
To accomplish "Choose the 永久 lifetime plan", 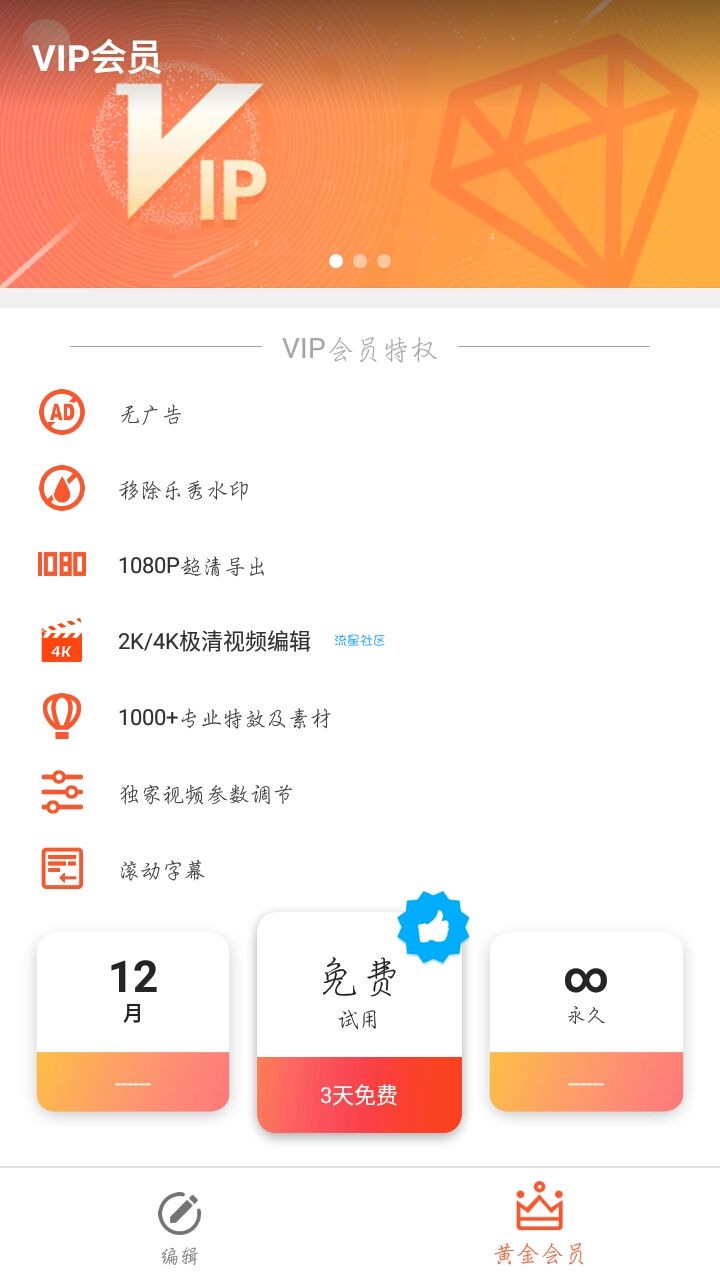I will (x=586, y=1021).
